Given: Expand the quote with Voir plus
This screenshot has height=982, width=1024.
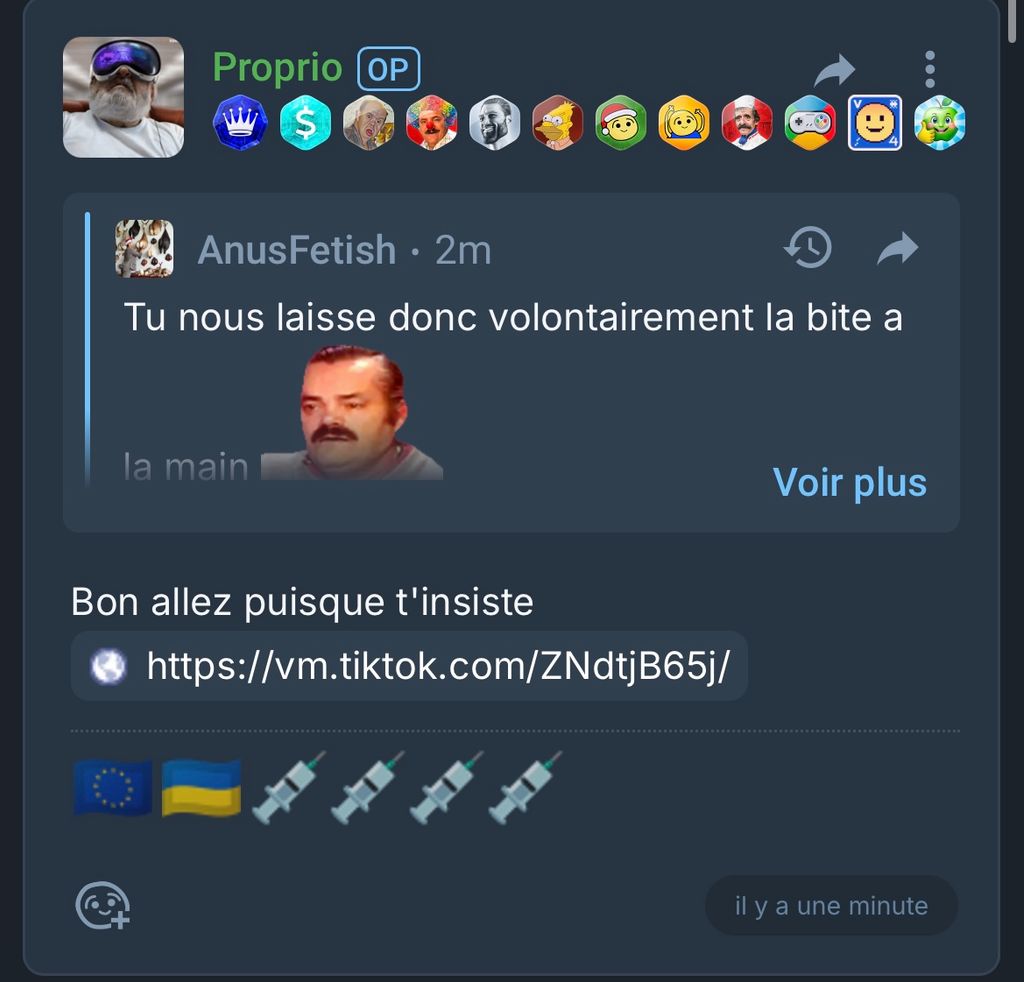Looking at the screenshot, I should tap(849, 483).
